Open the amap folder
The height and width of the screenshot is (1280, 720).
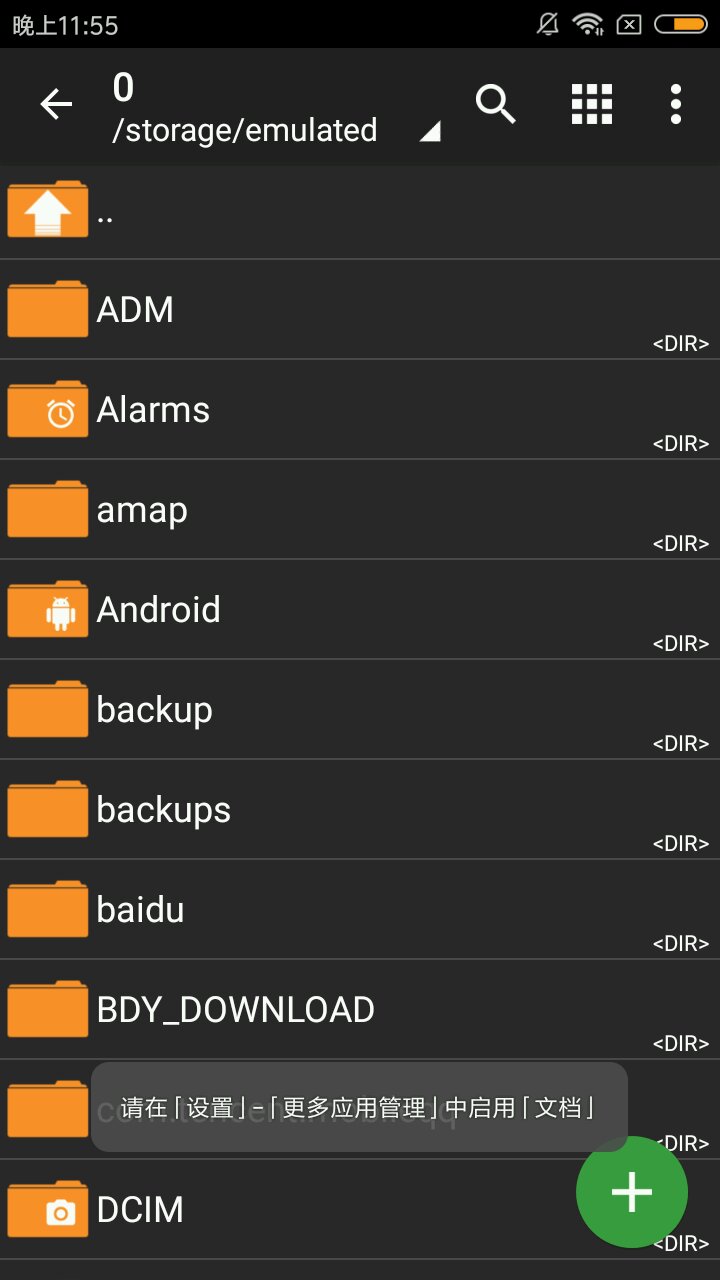coord(360,510)
